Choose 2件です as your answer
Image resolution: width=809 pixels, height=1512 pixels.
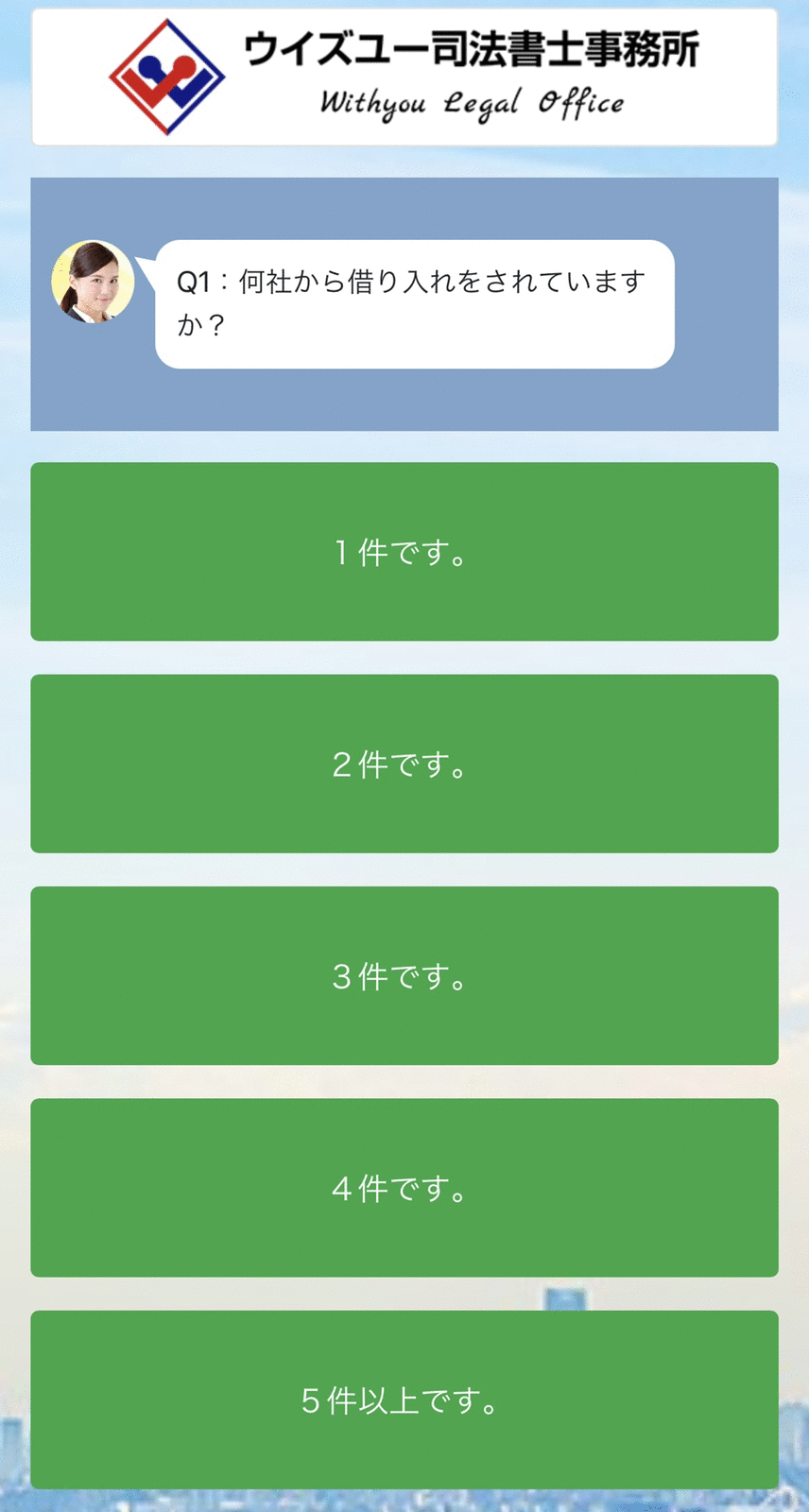pos(404,764)
